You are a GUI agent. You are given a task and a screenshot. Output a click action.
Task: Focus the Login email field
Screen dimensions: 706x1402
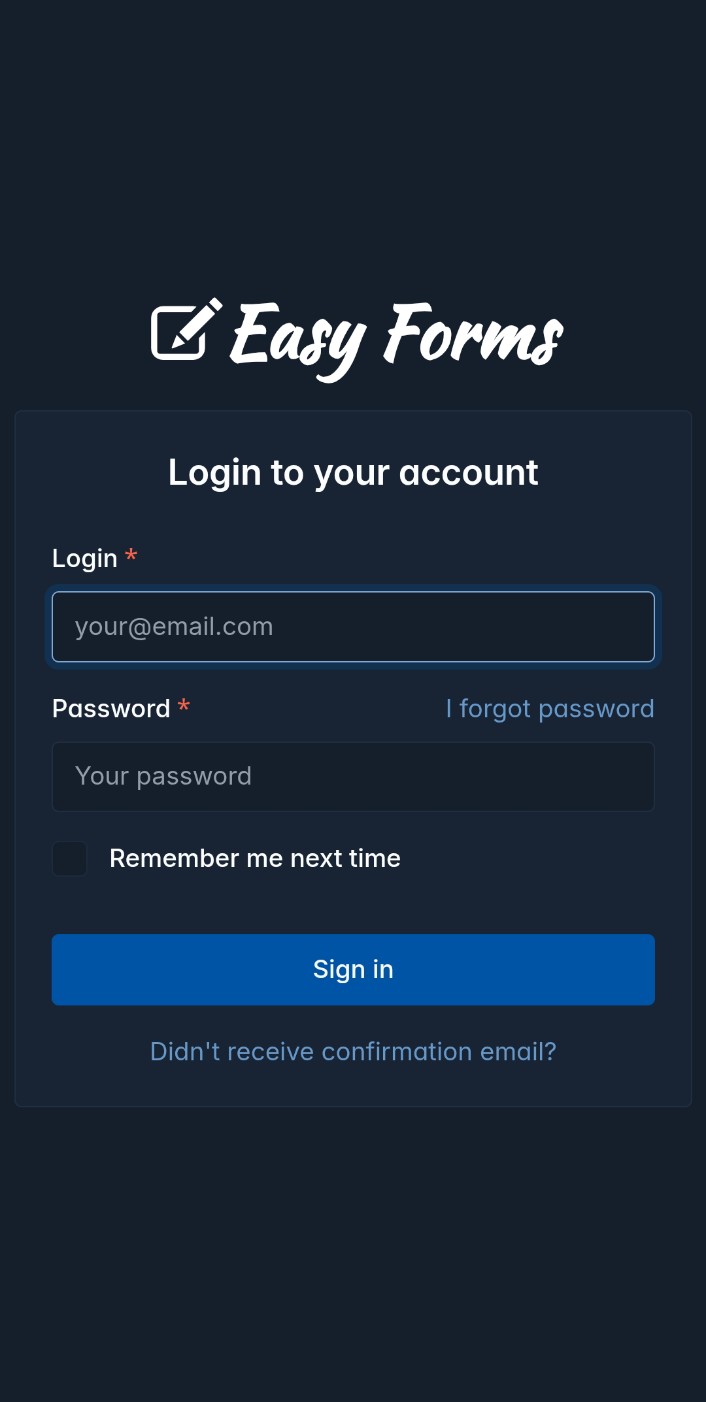[x=353, y=627]
